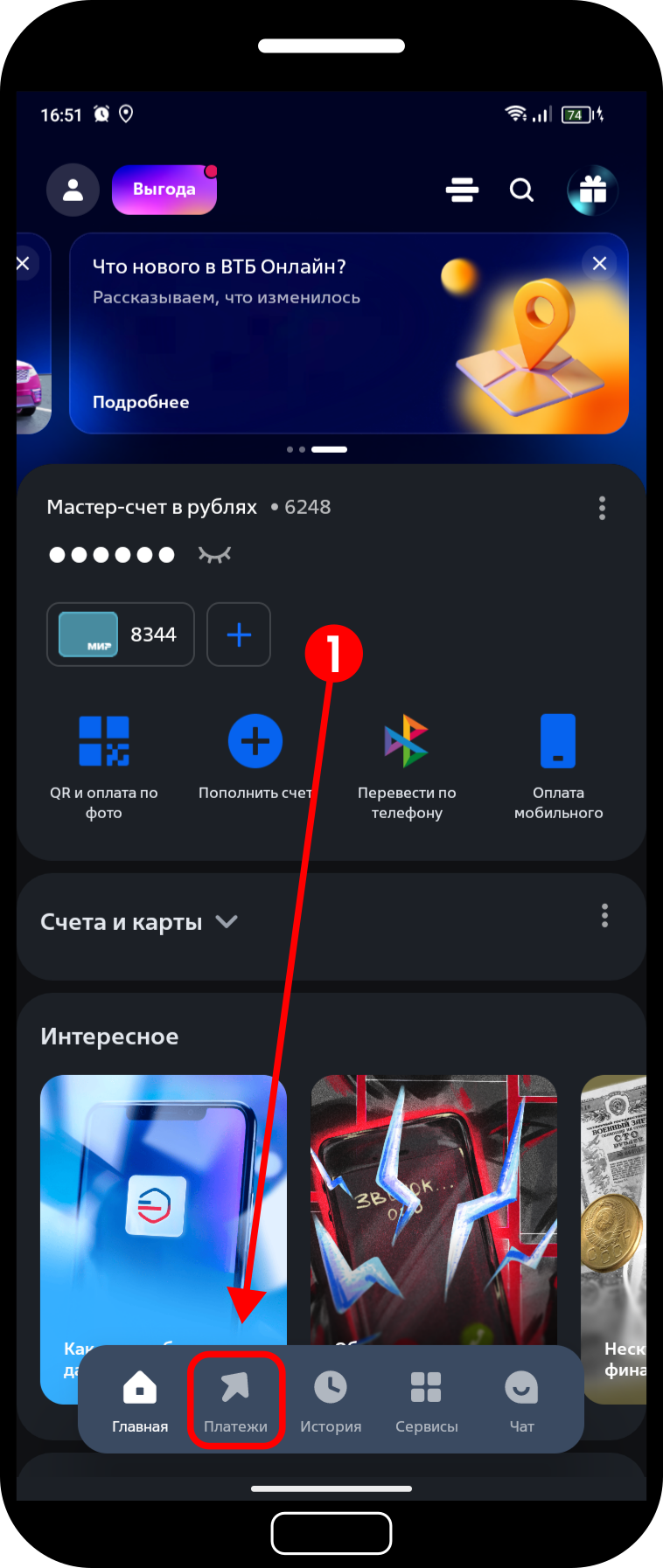Add a new card with plus button
Screen dimensions: 663x1568
coord(239,635)
